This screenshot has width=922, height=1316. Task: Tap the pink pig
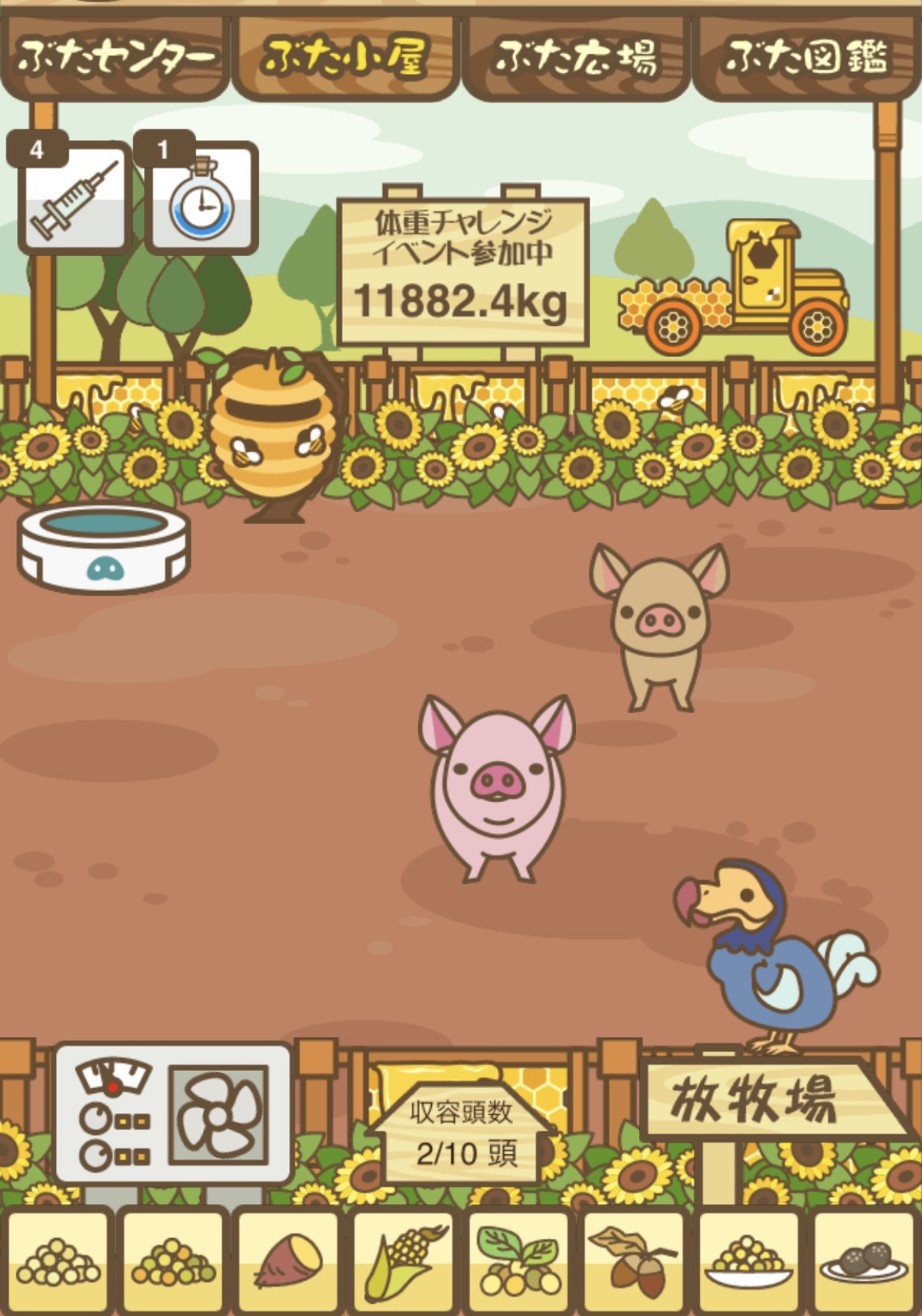496,788
